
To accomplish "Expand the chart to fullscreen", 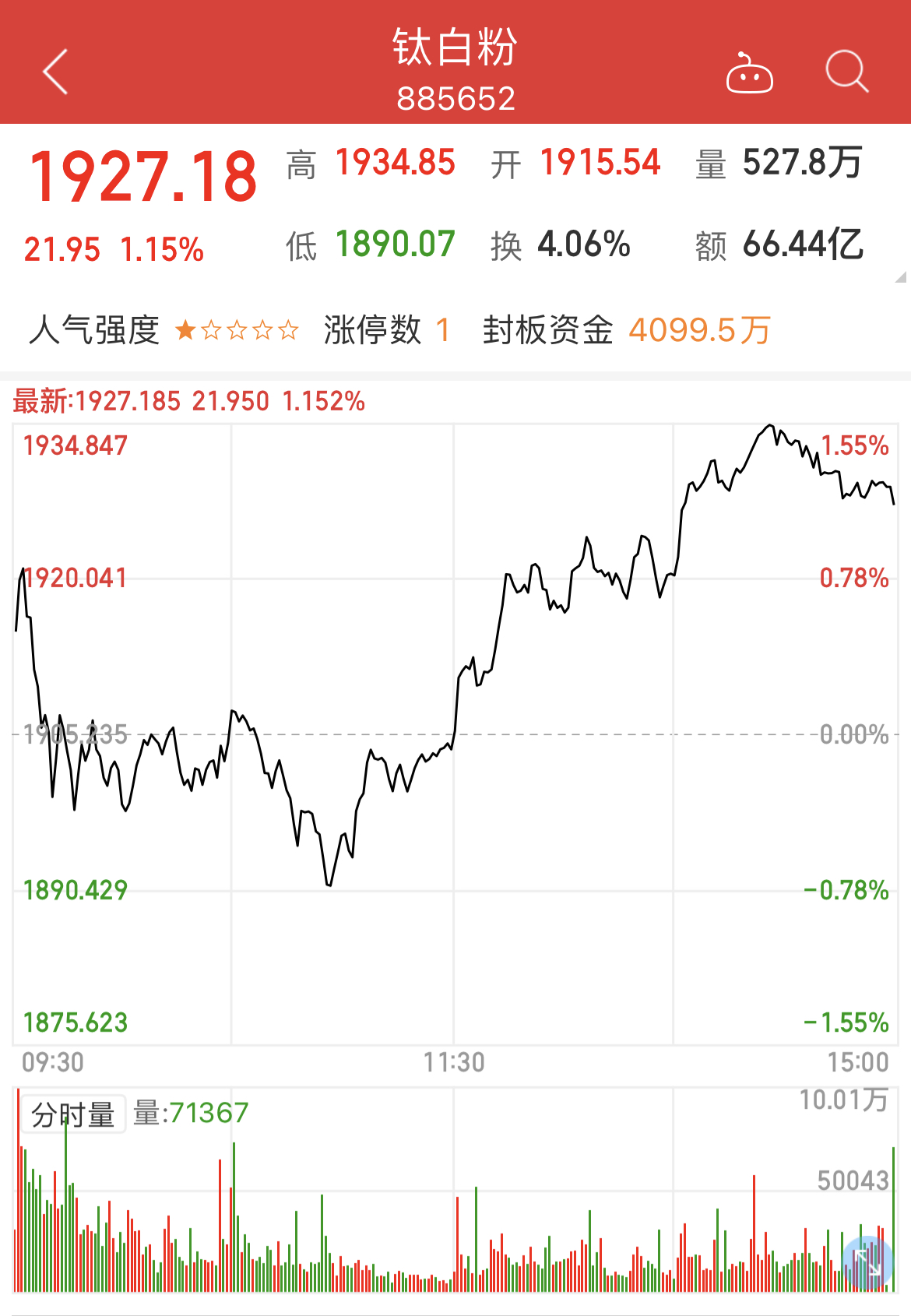I will tap(867, 1261).
